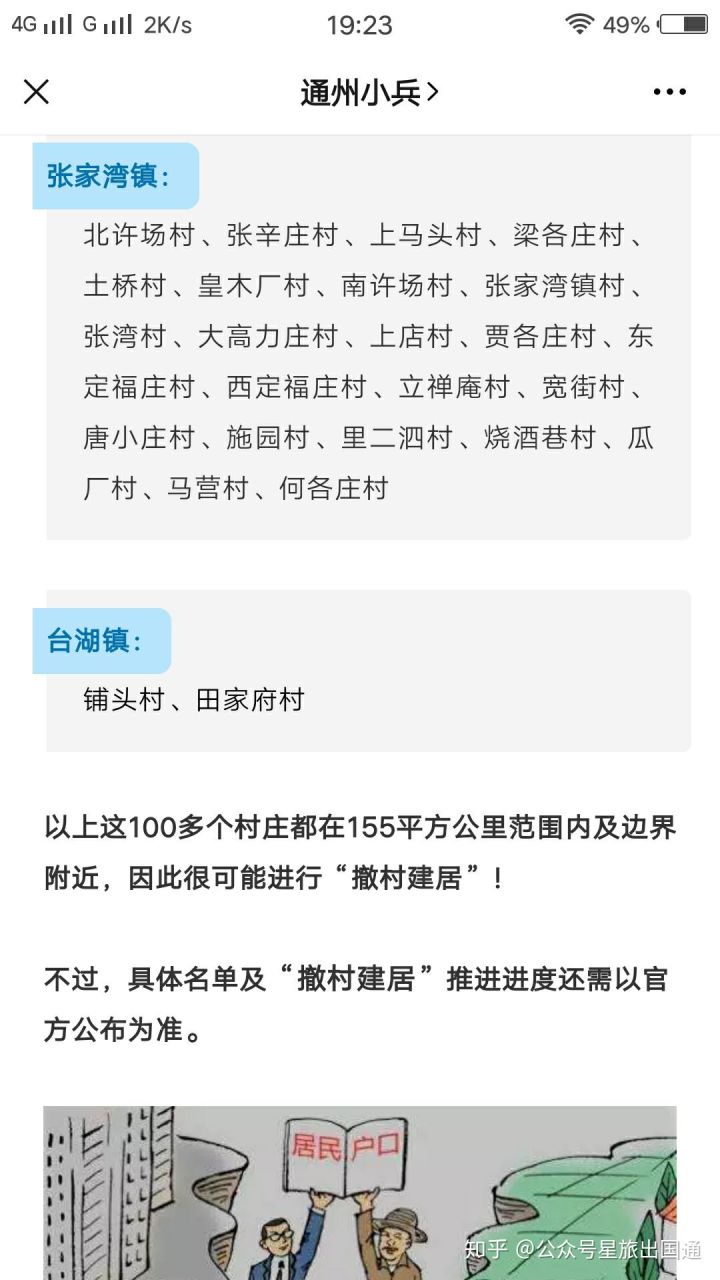Close the article page
The image size is (720, 1280).
36,92
